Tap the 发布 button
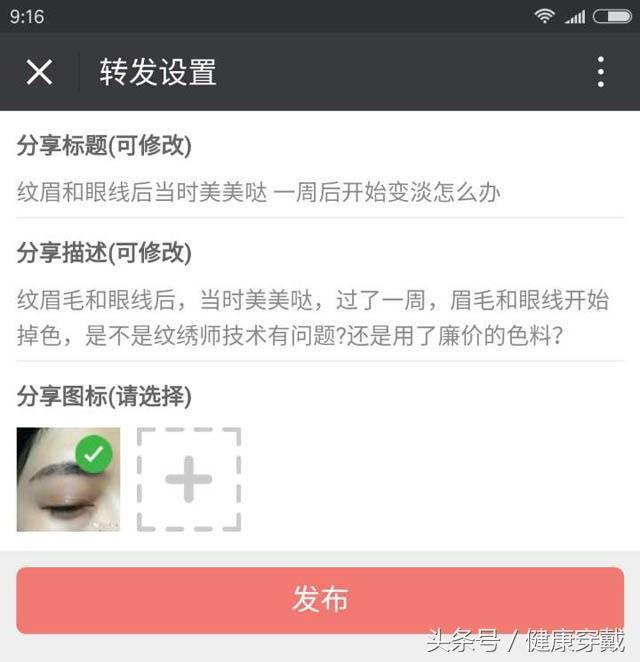Image resolution: width=640 pixels, height=662 pixels. [320, 599]
